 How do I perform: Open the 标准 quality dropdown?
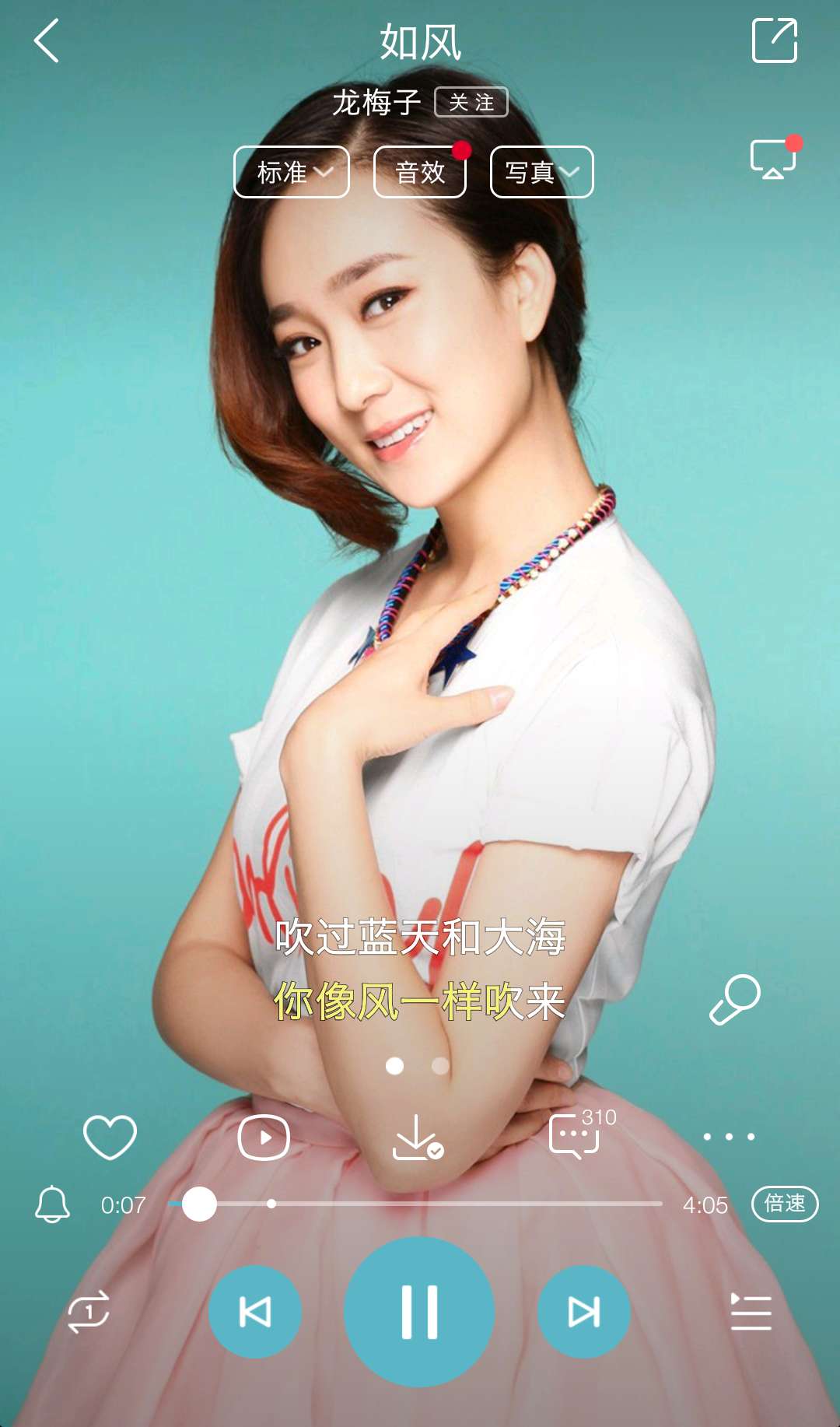pos(292,172)
